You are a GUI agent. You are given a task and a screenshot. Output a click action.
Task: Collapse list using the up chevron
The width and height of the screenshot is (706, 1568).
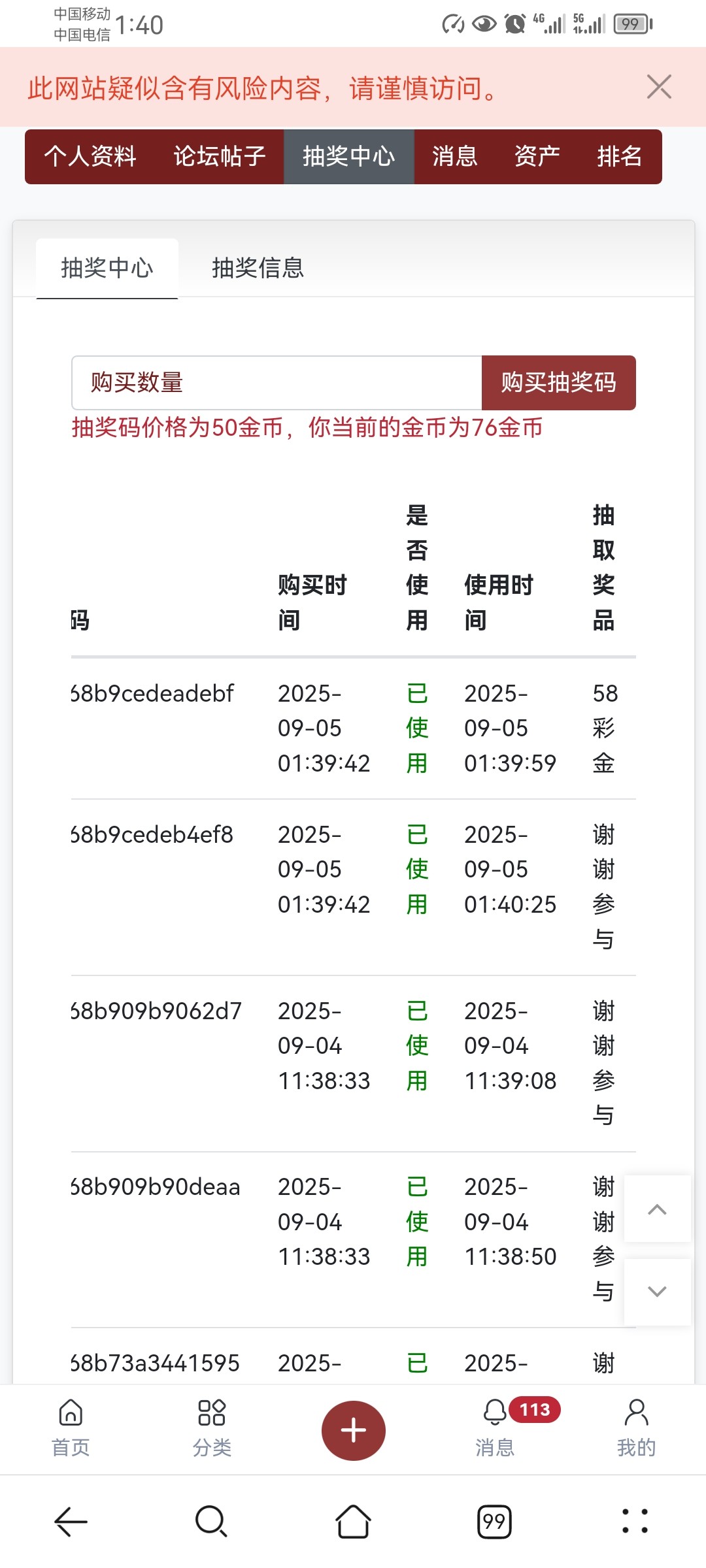click(658, 1210)
